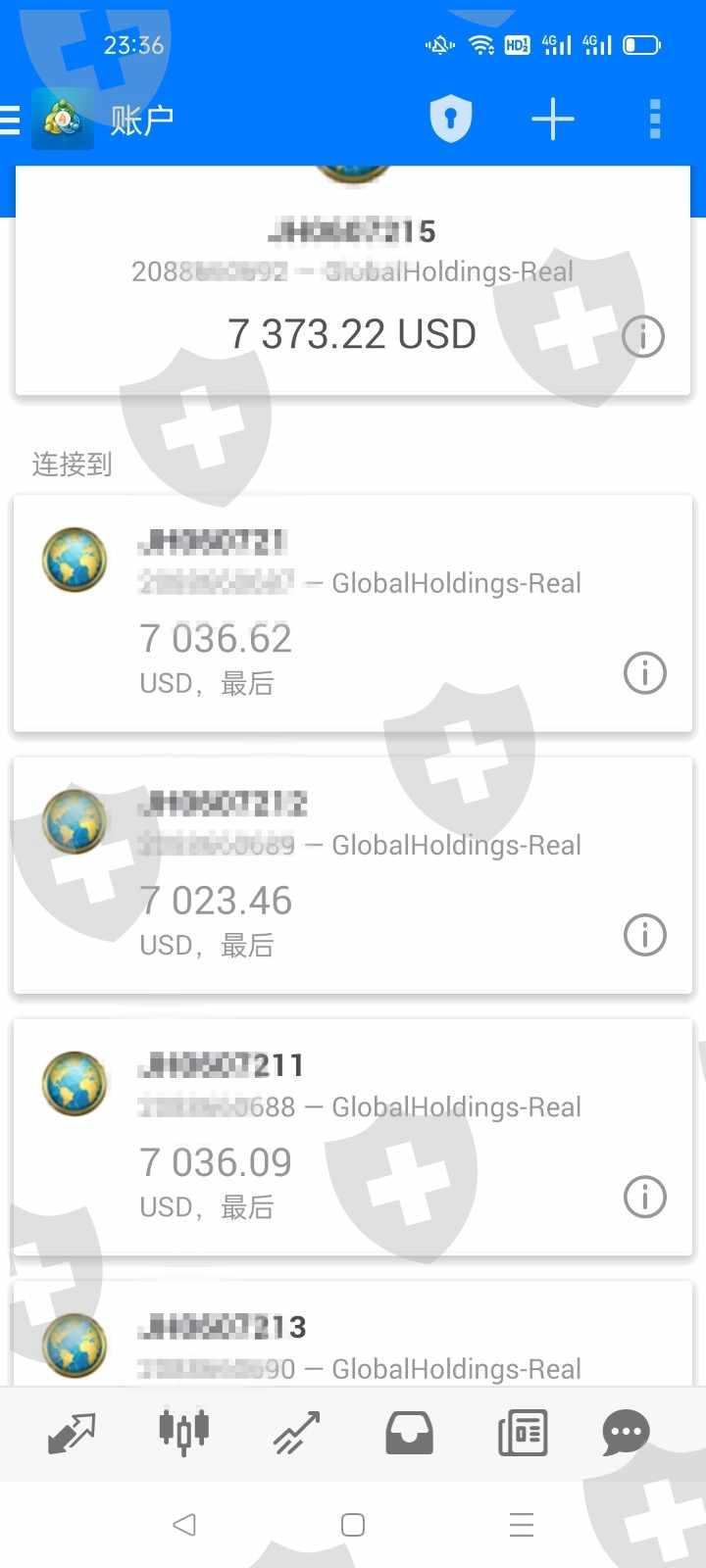
Task: Switch to the candlestick chart tab
Action: 184,1434
